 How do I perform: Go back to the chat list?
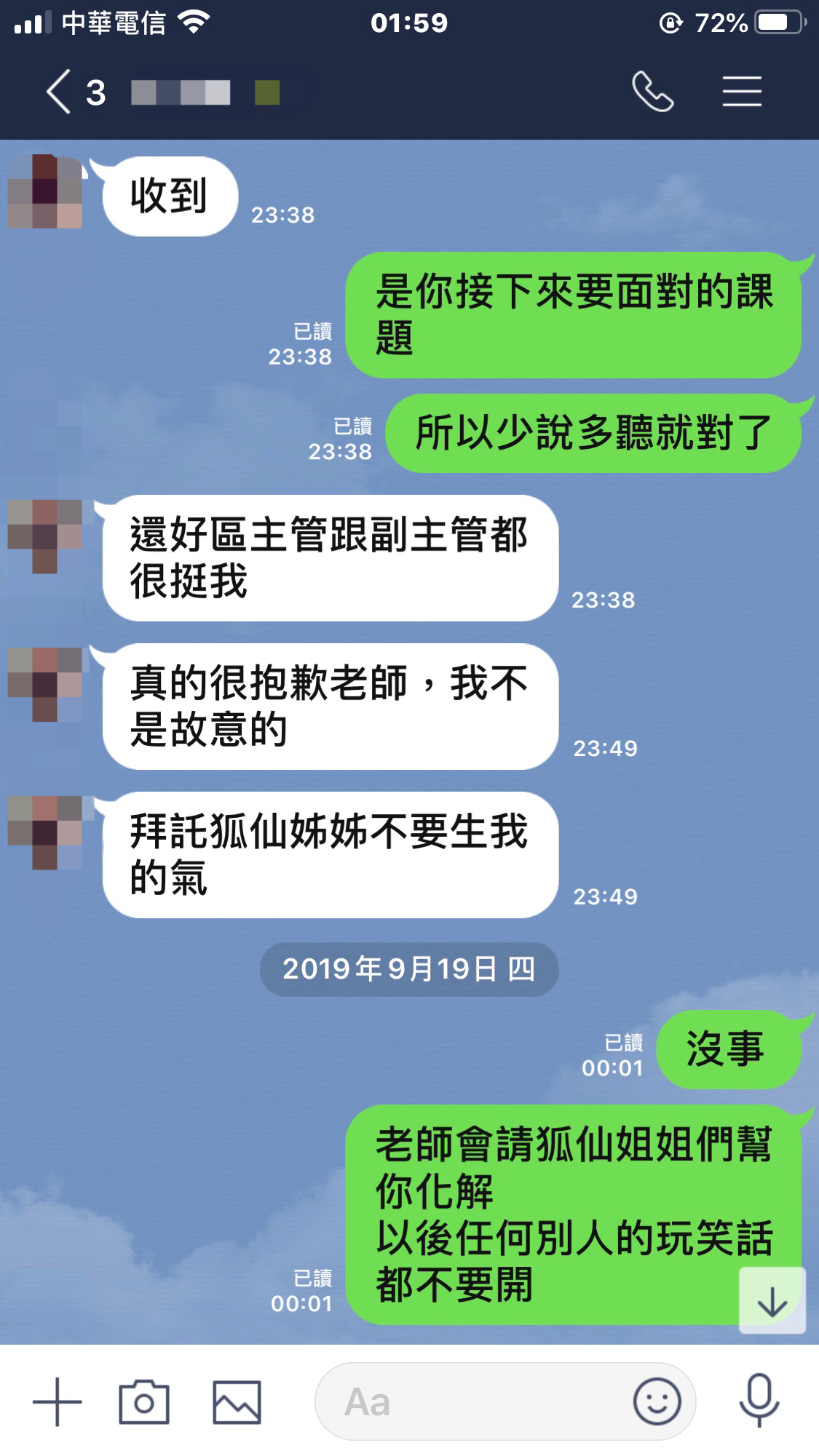pos(60,92)
